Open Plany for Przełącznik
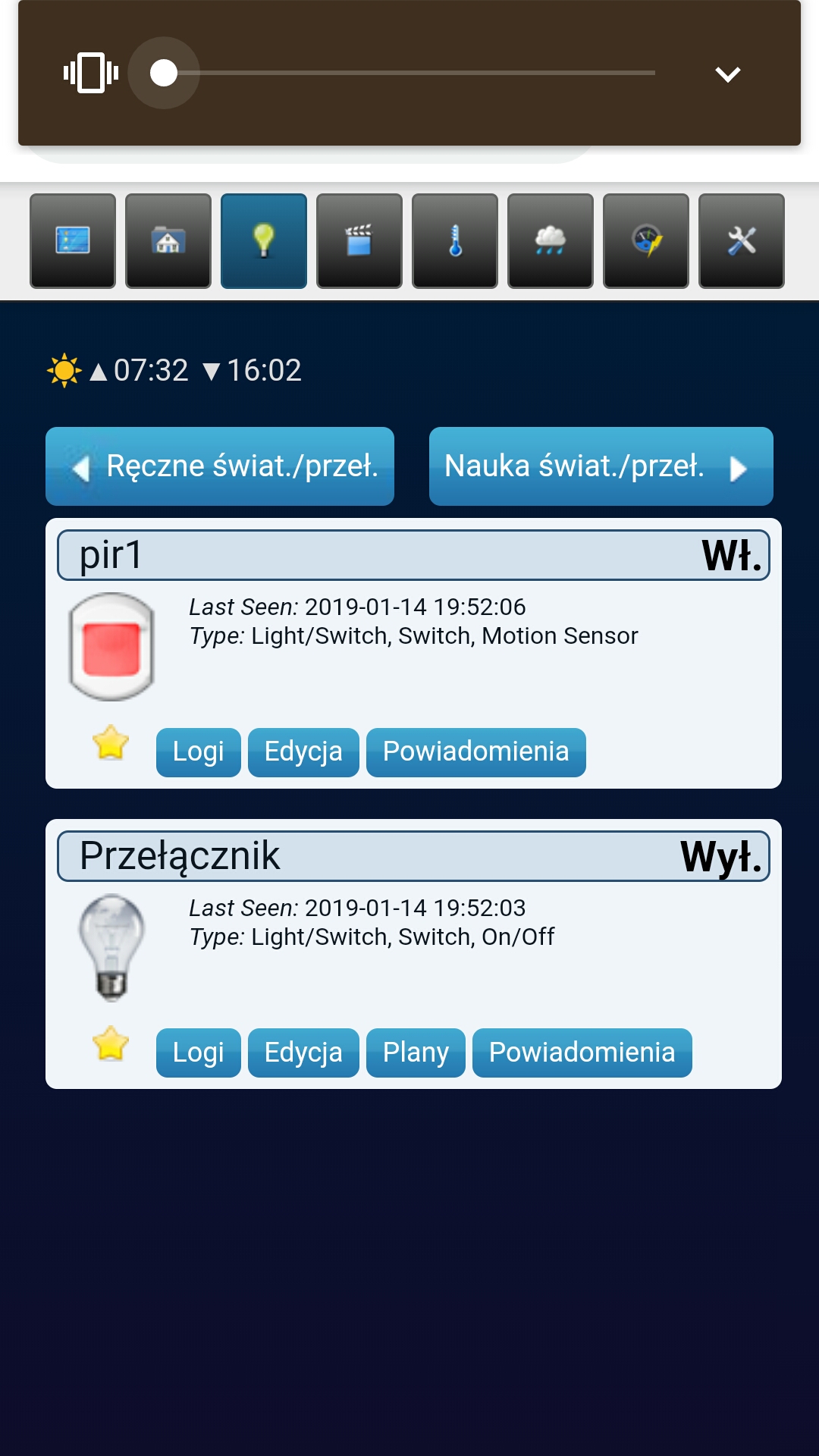Screen dimensions: 819x1456 click(416, 1053)
